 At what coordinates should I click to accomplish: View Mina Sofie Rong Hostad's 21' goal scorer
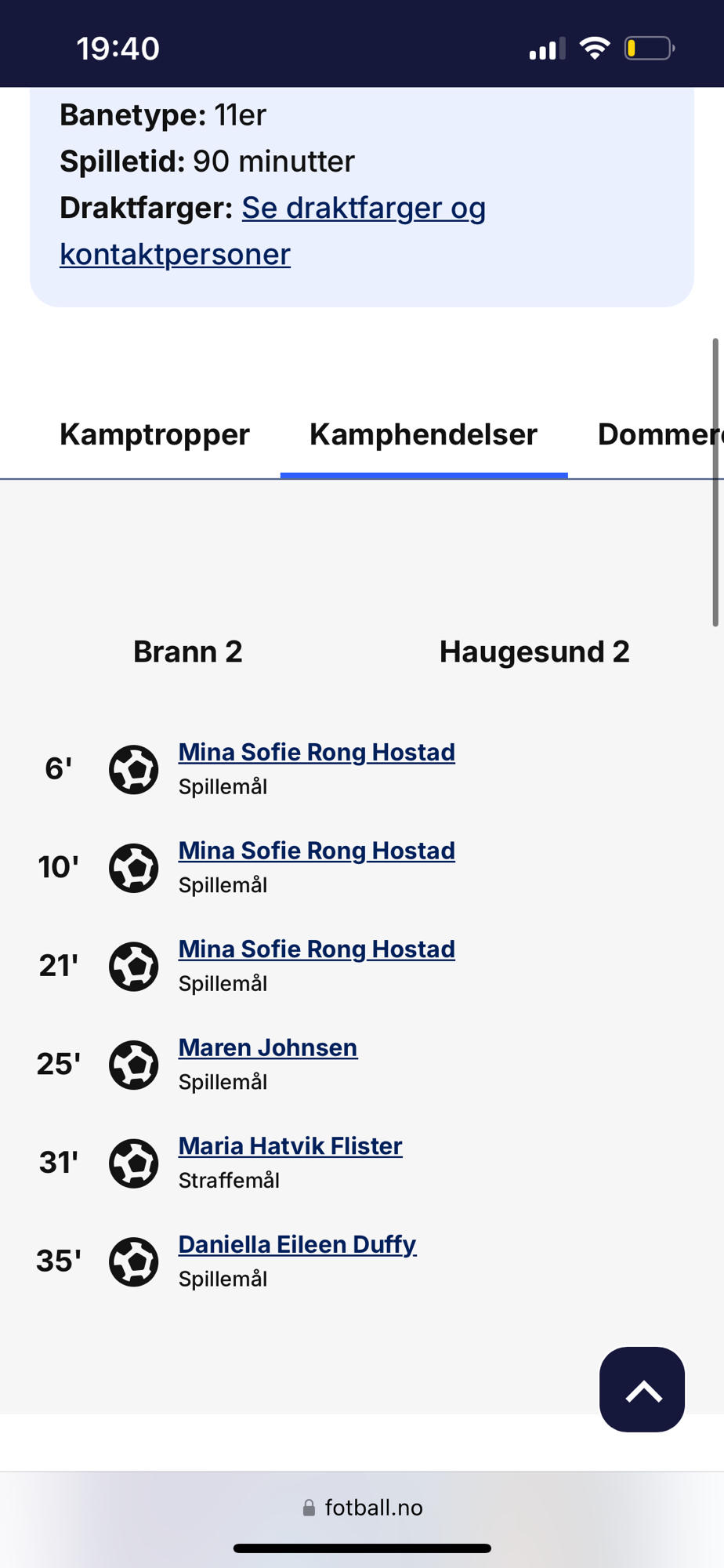[x=317, y=949]
